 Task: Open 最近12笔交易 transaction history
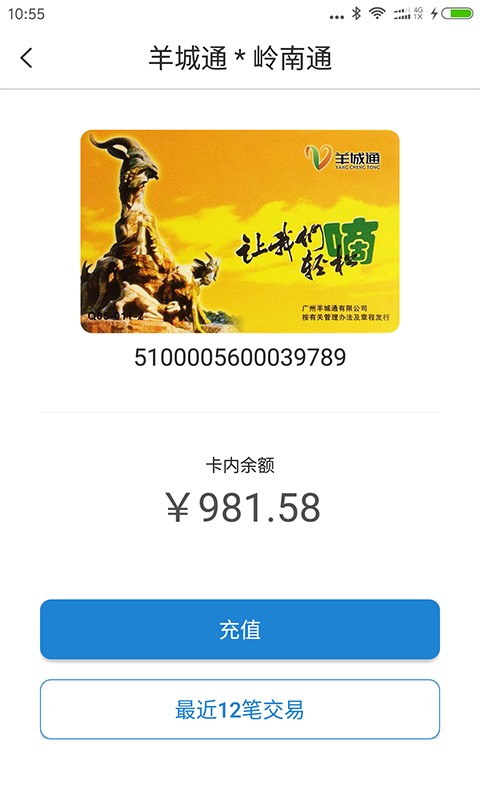click(240, 709)
